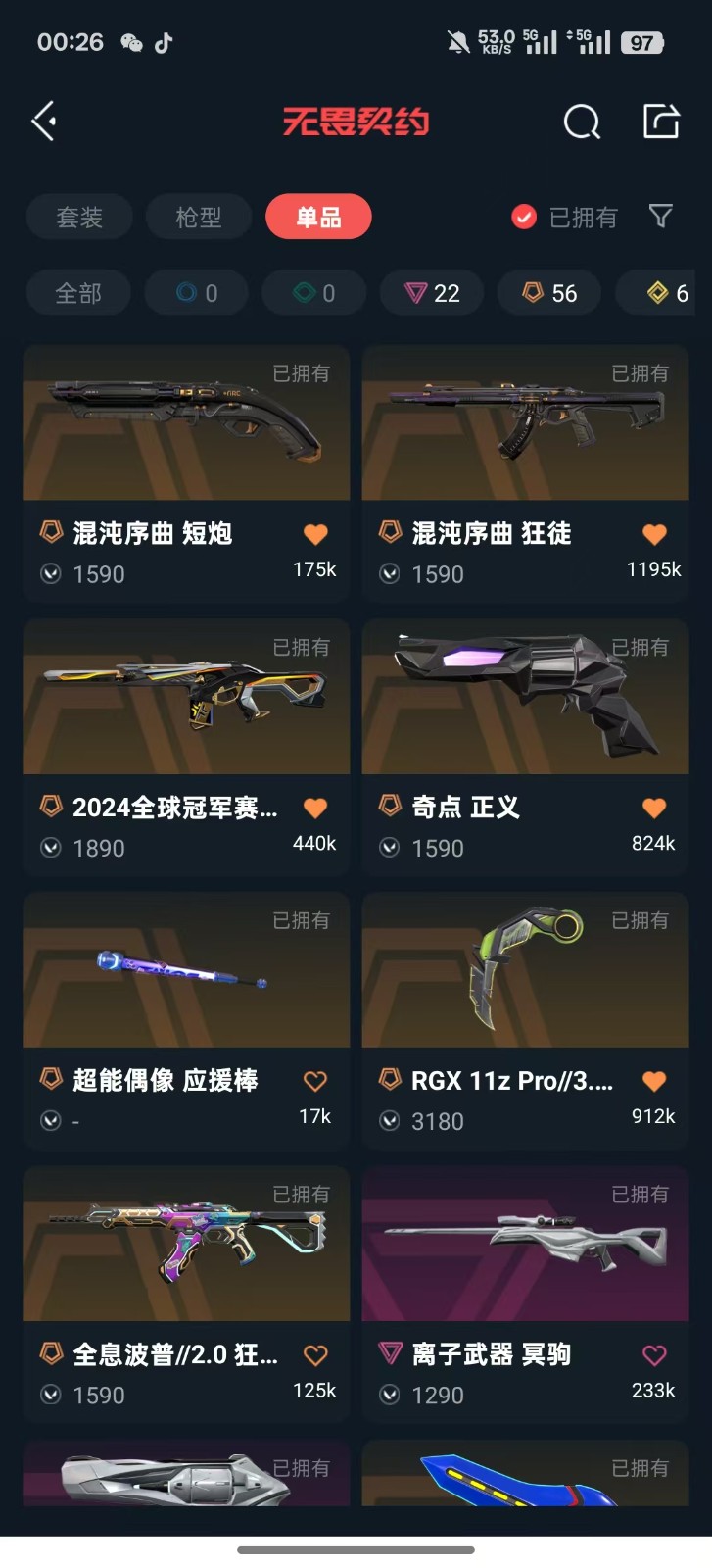Switch to the 枪型 tab
Image resolution: width=712 pixels, height=1568 pixels.
point(199,217)
